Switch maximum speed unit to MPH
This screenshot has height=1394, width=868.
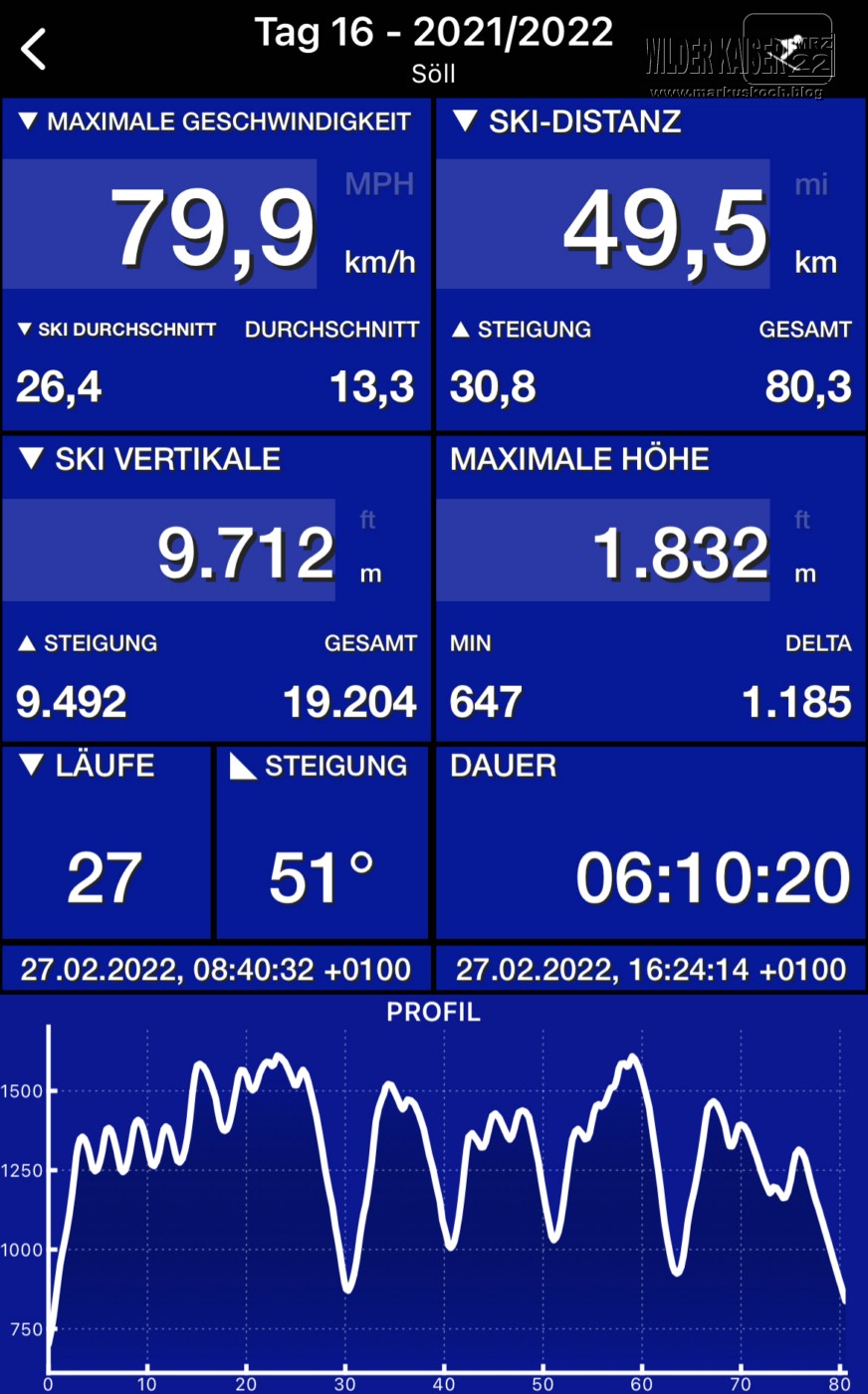(x=378, y=184)
